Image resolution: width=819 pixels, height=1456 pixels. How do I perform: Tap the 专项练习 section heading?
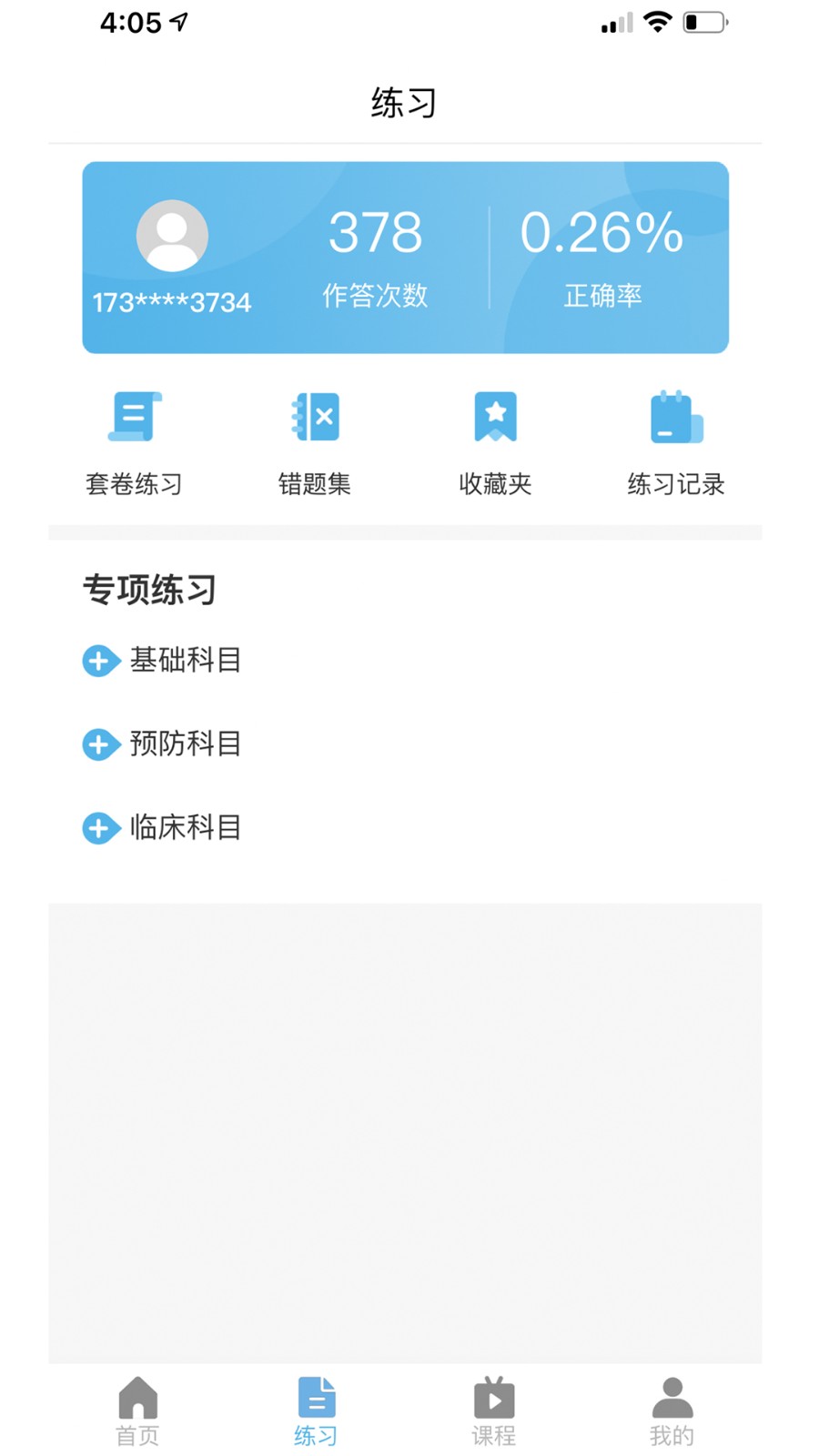tap(150, 590)
